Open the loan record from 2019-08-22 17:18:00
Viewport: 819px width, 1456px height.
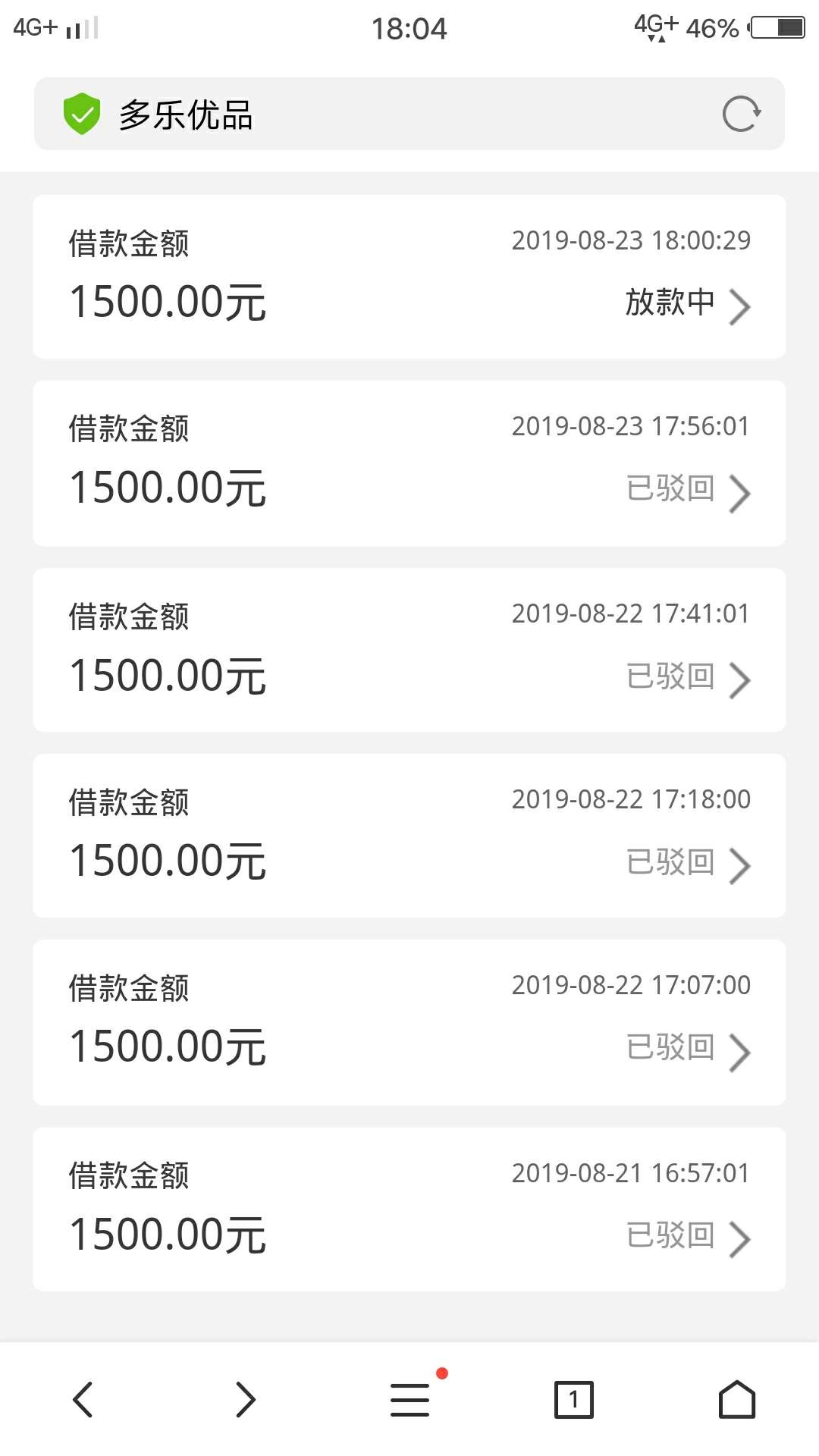coord(409,836)
